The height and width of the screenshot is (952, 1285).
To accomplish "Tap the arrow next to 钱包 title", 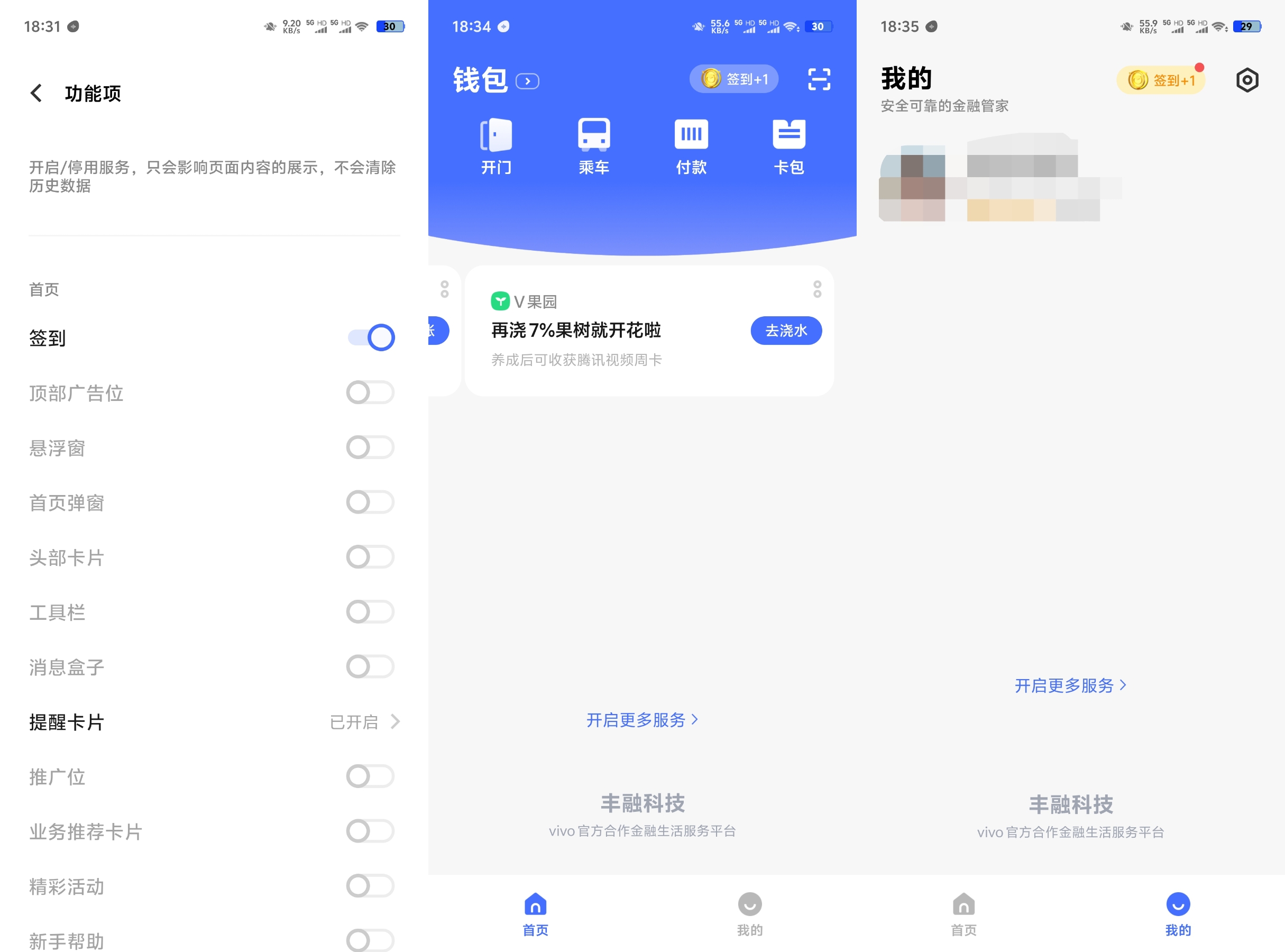I will [527, 81].
